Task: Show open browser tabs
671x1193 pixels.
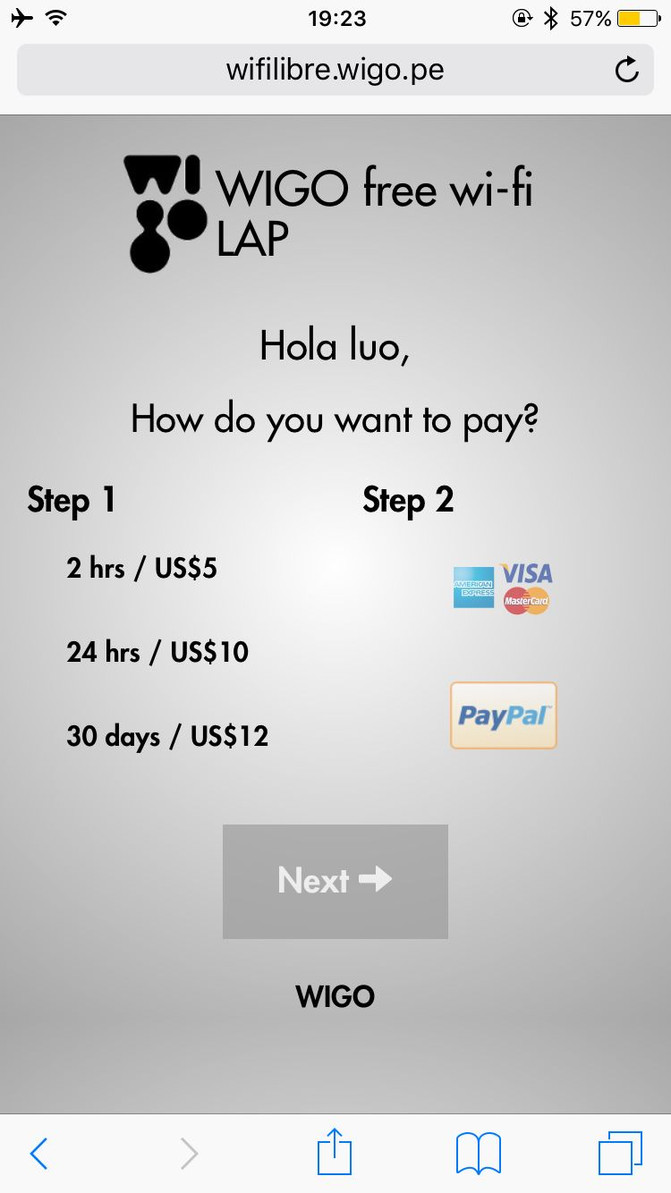Action: (620, 1153)
